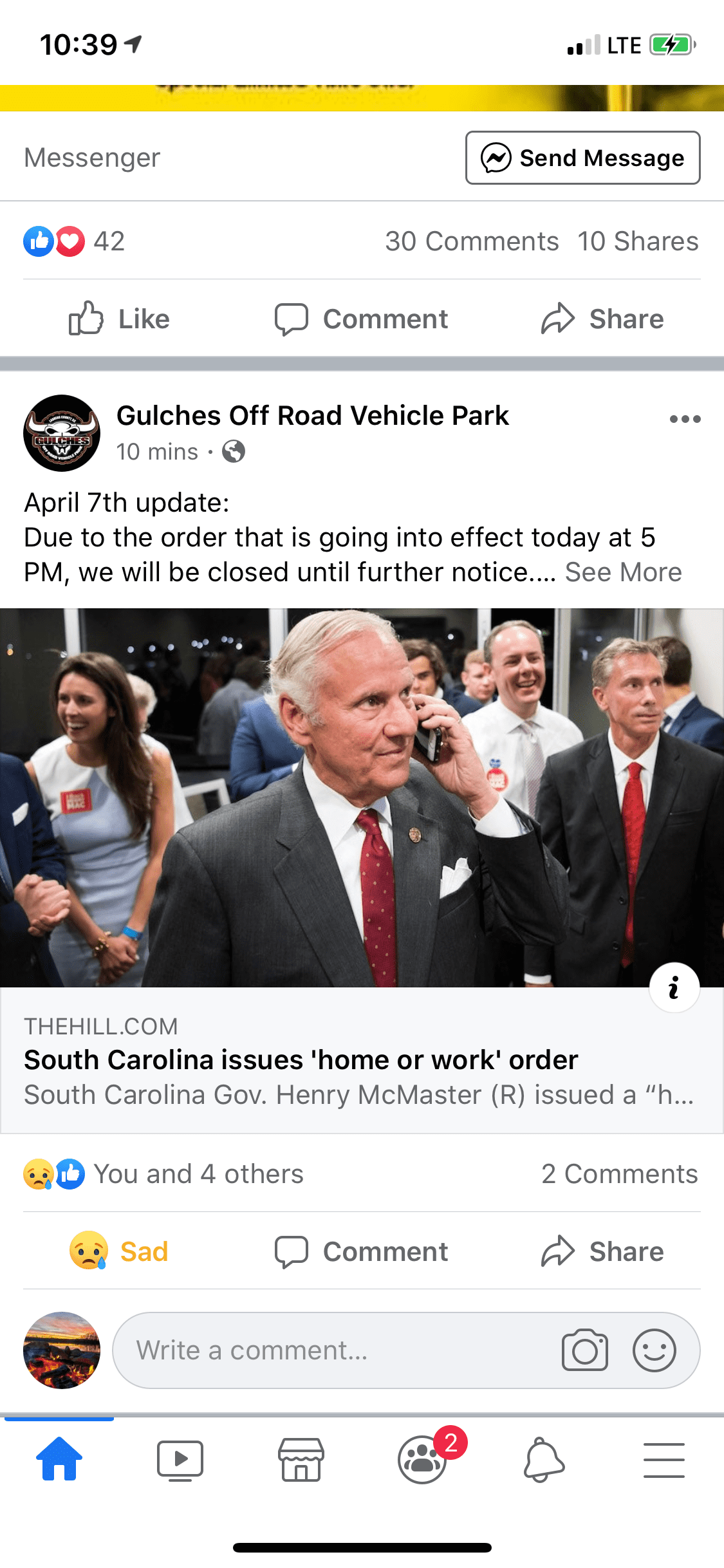Open the Marketplace tab

[x=301, y=1460]
